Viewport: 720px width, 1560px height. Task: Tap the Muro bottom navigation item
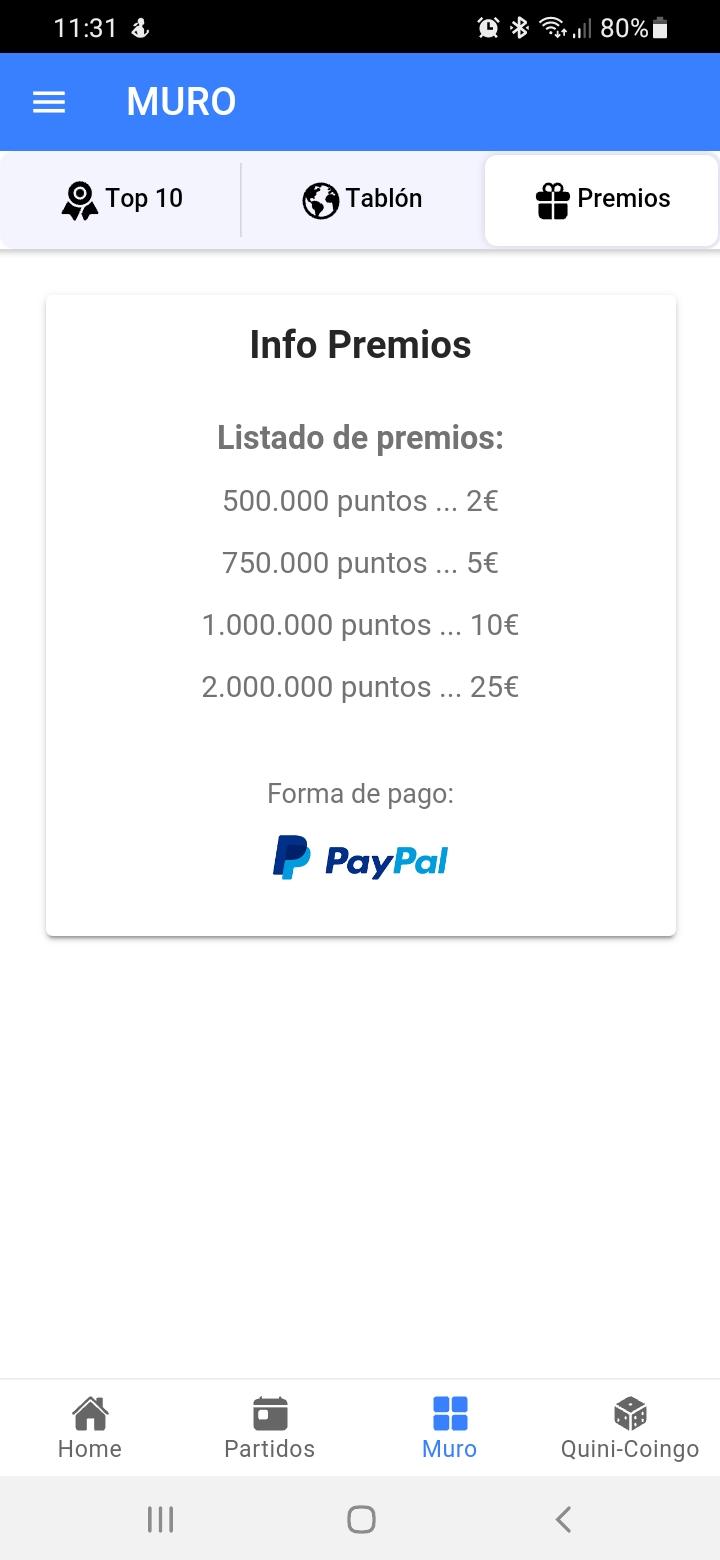tap(450, 1428)
